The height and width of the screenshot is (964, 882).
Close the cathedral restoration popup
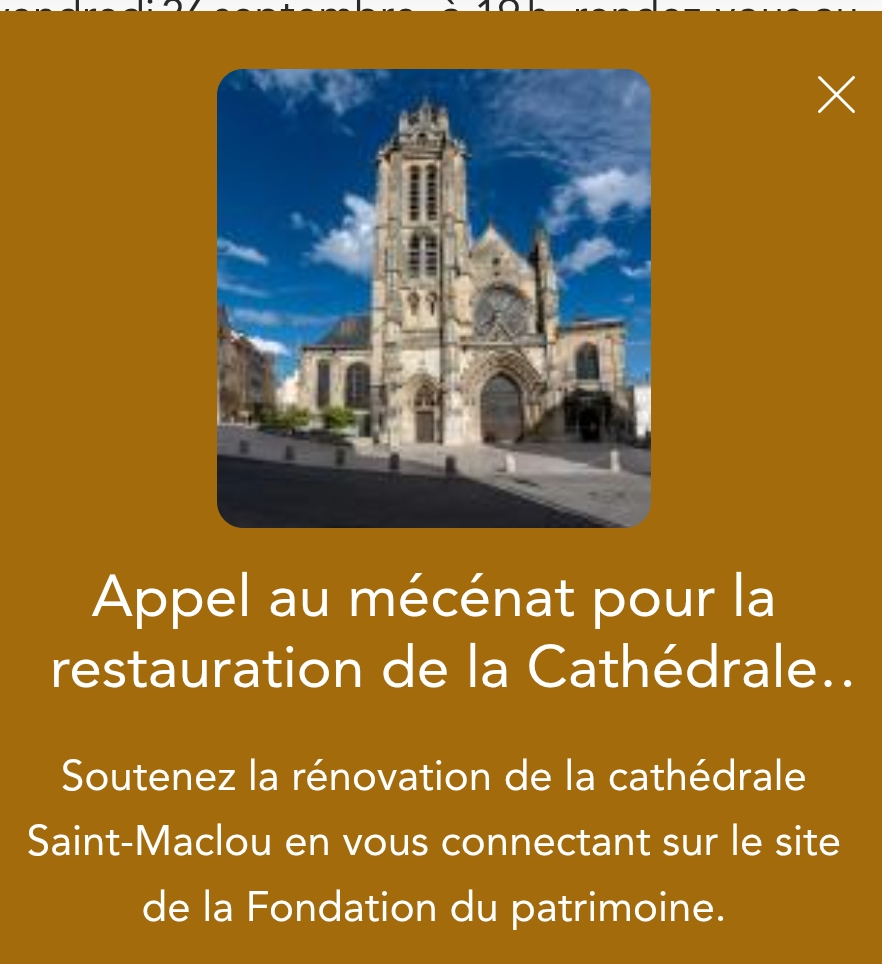[x=836, y=95]
